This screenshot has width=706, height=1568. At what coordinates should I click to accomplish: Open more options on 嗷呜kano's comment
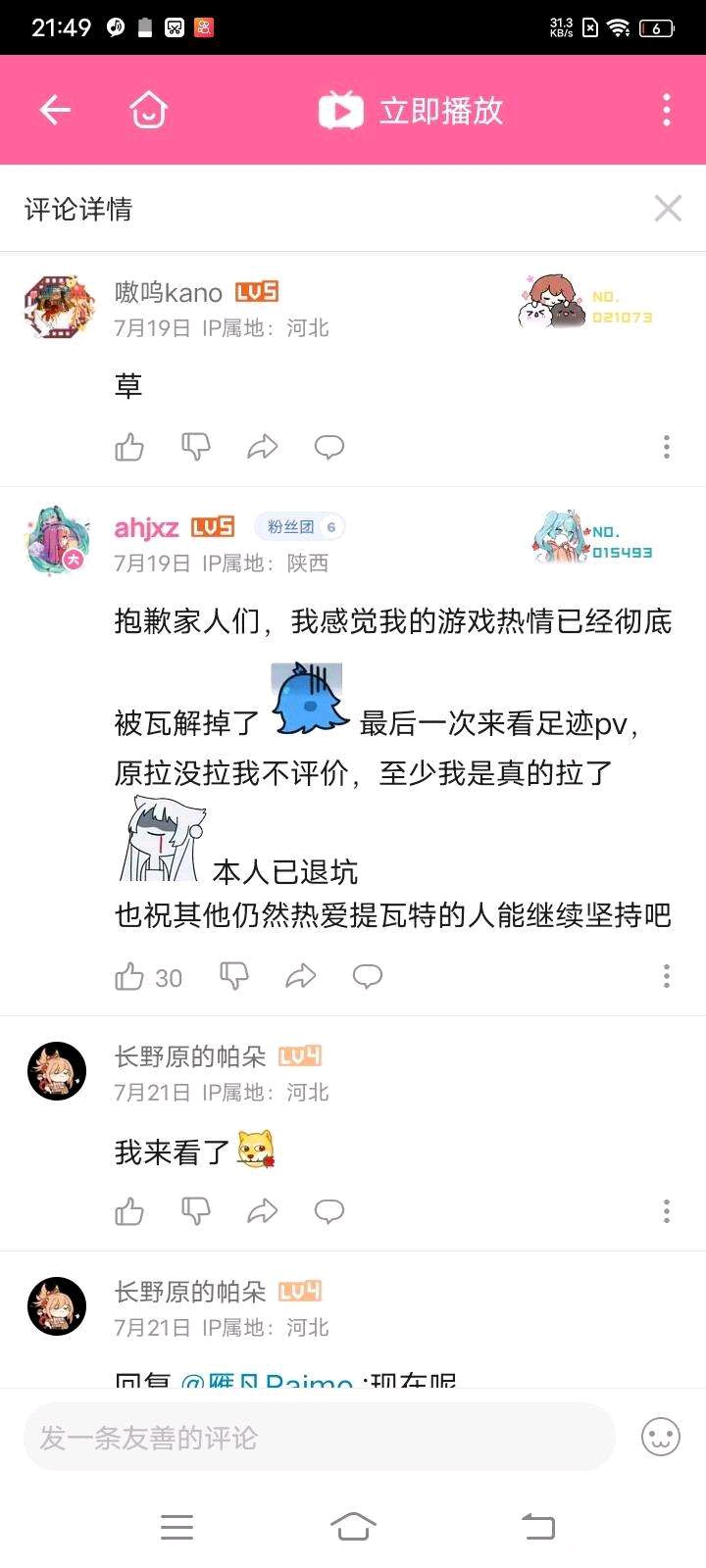coord(667,448)
